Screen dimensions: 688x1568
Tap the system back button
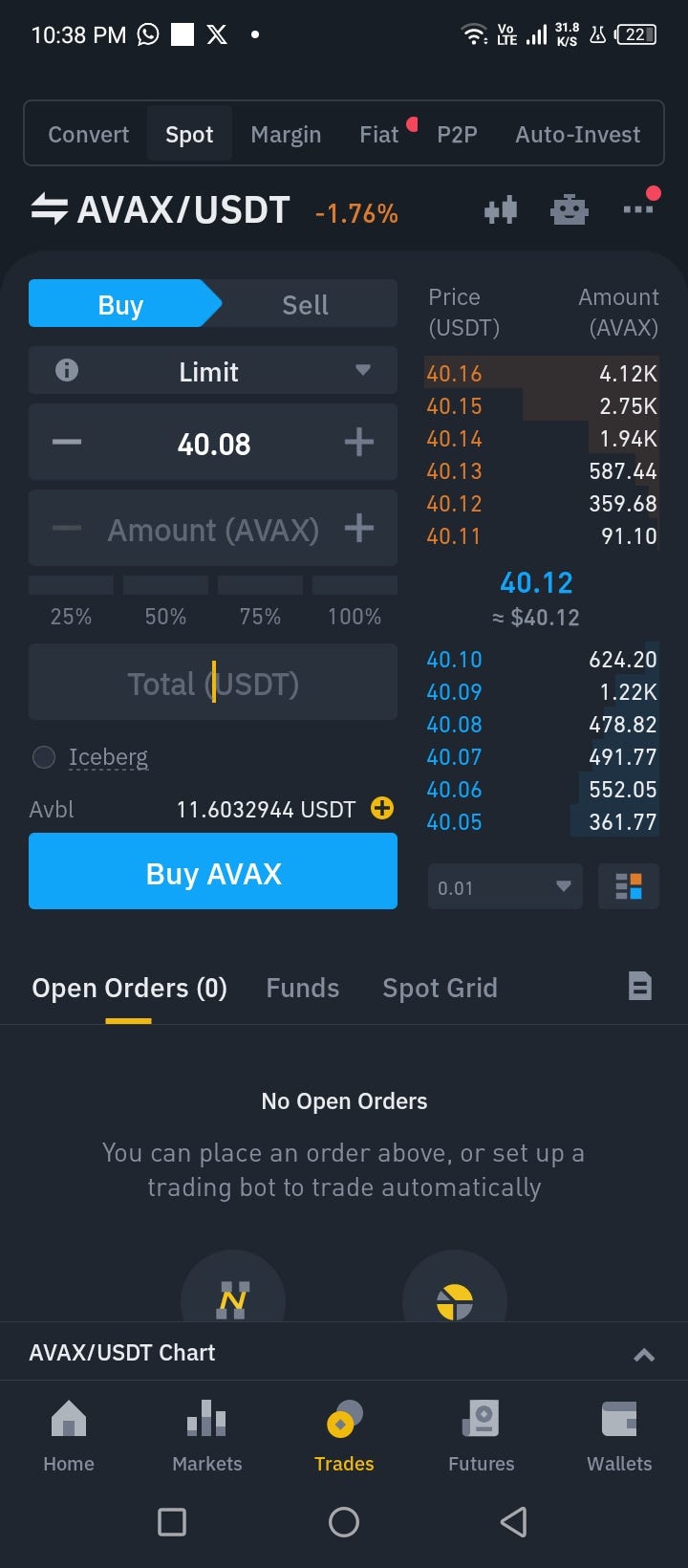point(514,1521)
